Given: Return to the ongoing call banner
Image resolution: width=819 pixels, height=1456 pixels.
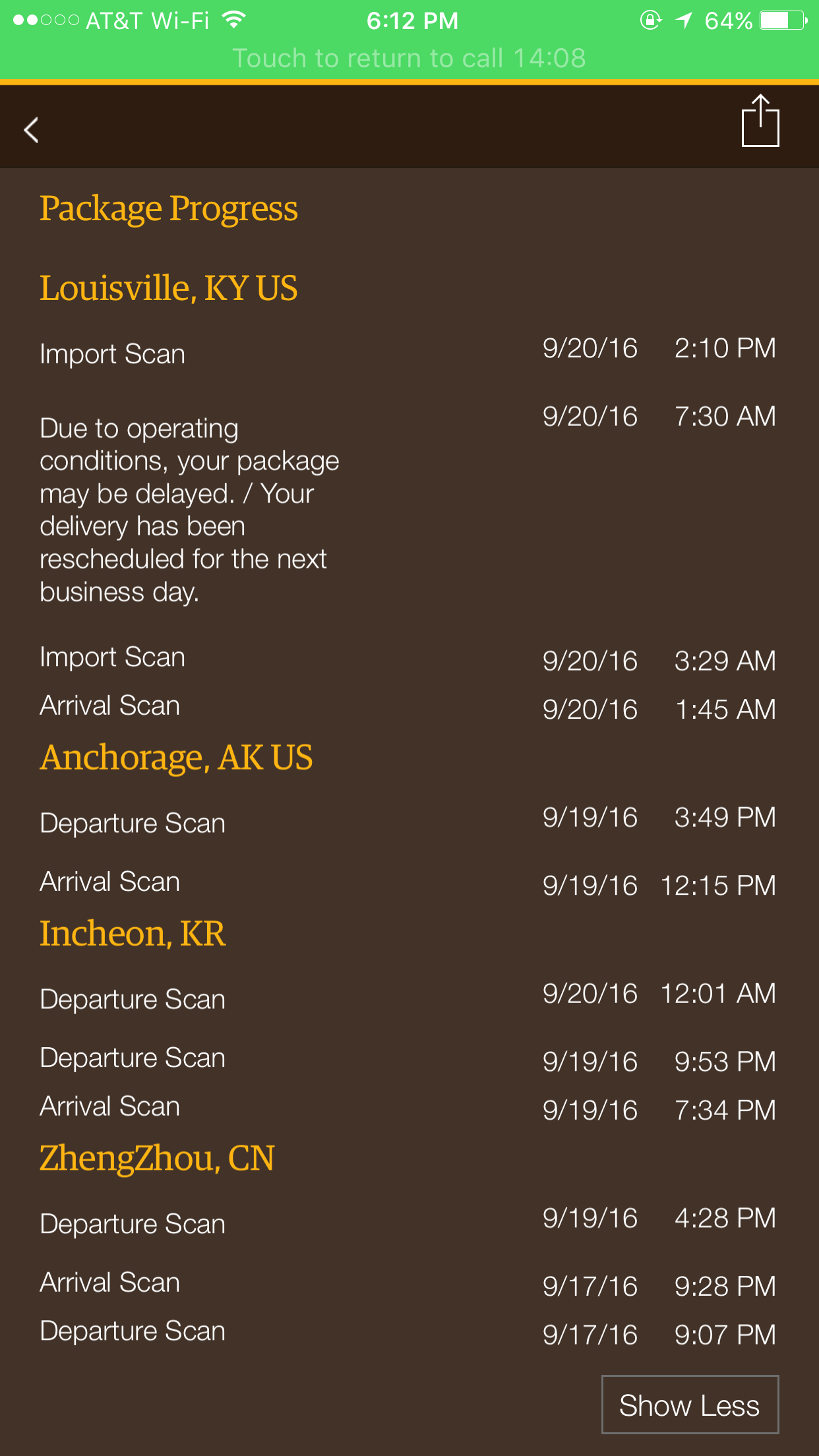Looking at the screenshot, I should [x=409, y=58].
